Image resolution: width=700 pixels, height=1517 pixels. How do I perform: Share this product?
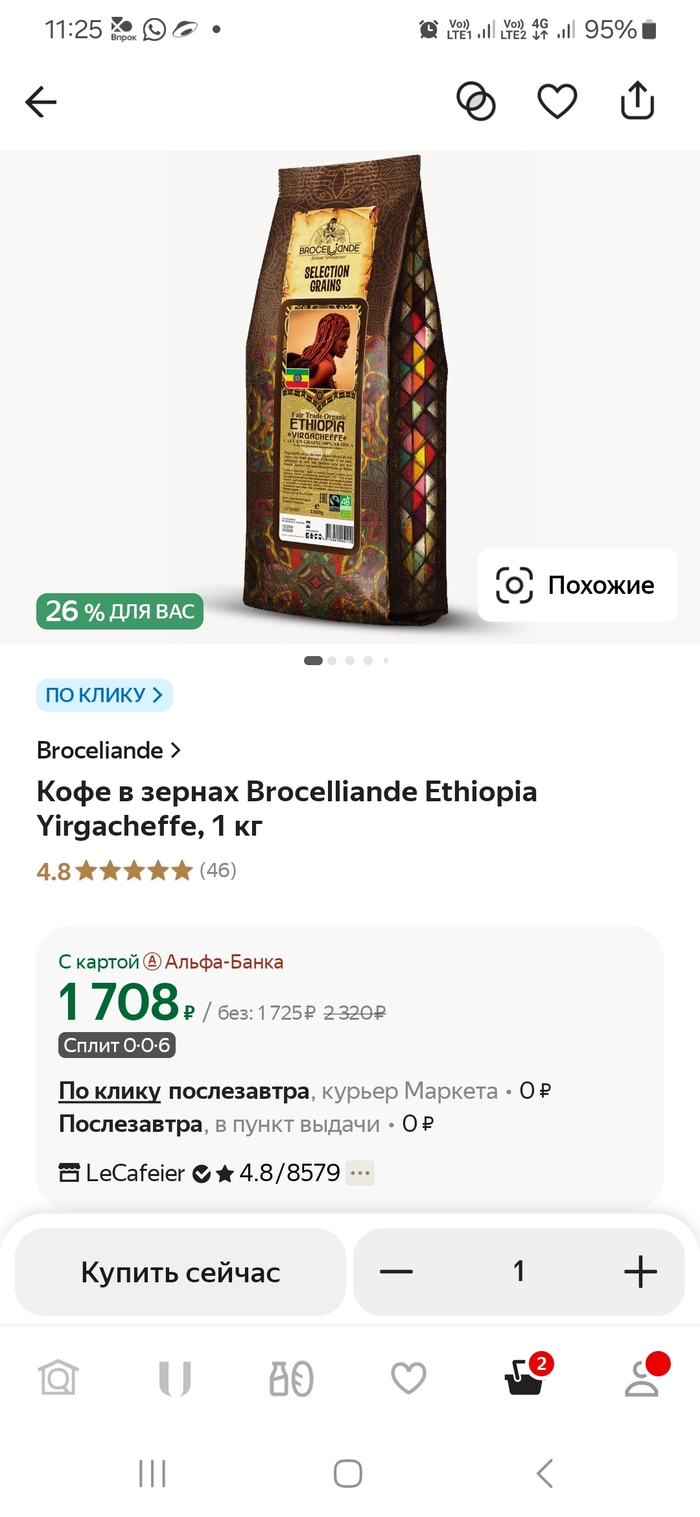(637, 101)
